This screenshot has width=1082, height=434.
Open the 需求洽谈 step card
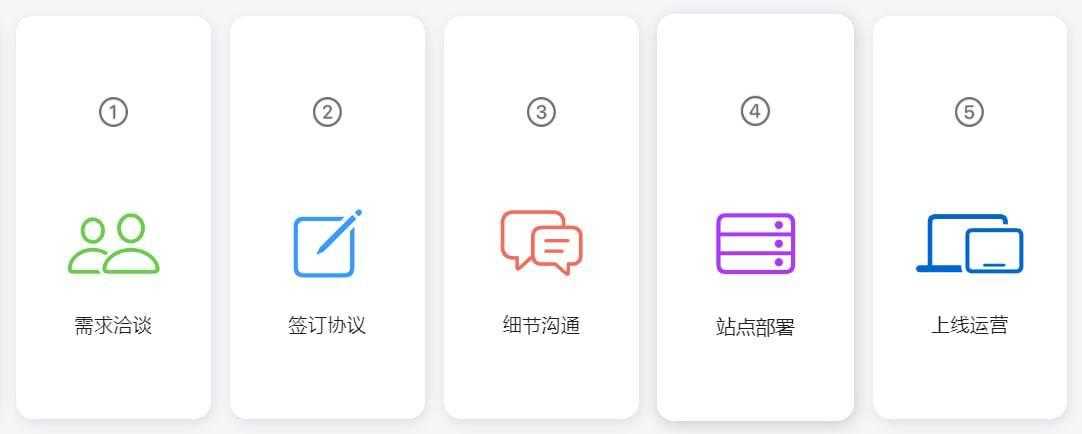[x=113, y=217]
